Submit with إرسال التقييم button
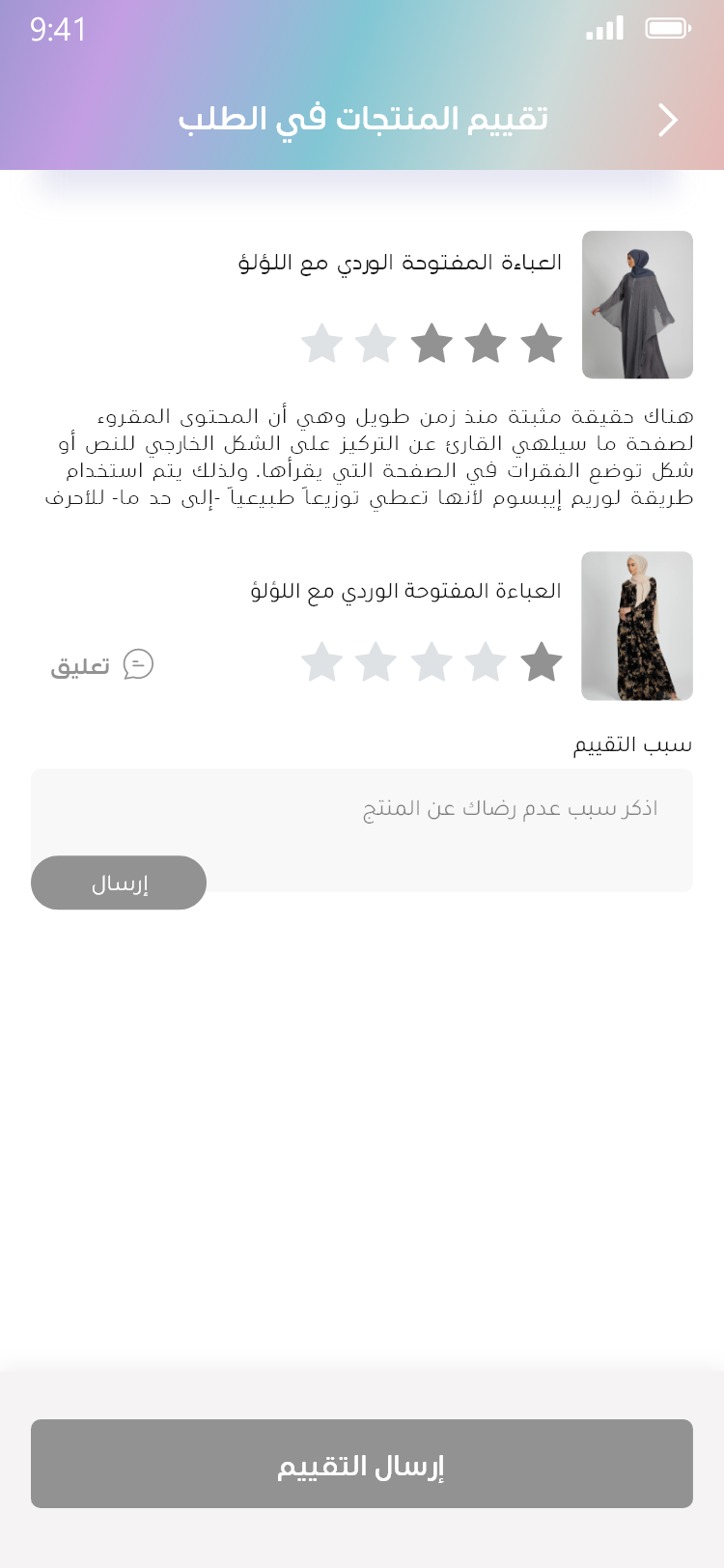This screenshot has width=724, height=1568. 362,1464
